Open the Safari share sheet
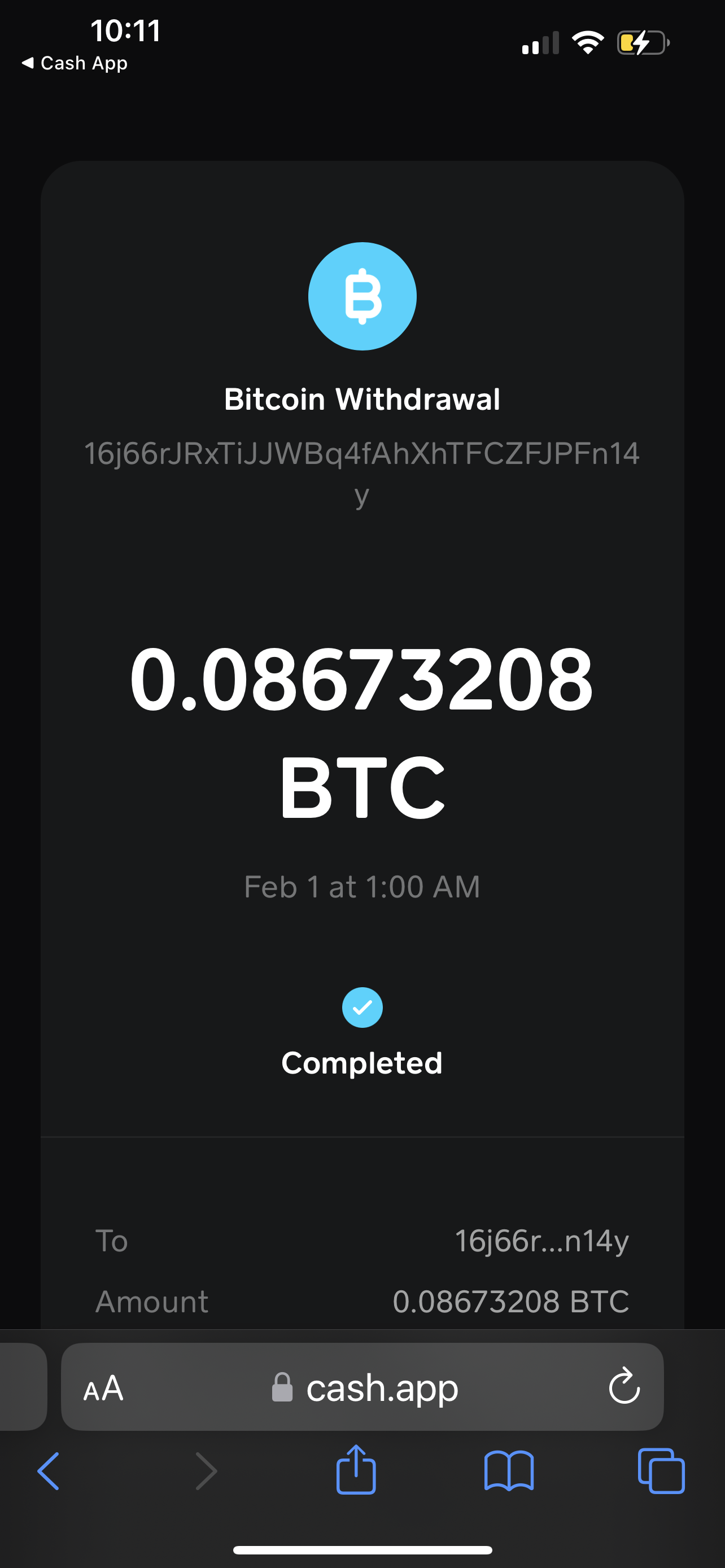The height and width of the screenshot is (1568, 725). click(x=356, y=1469)
